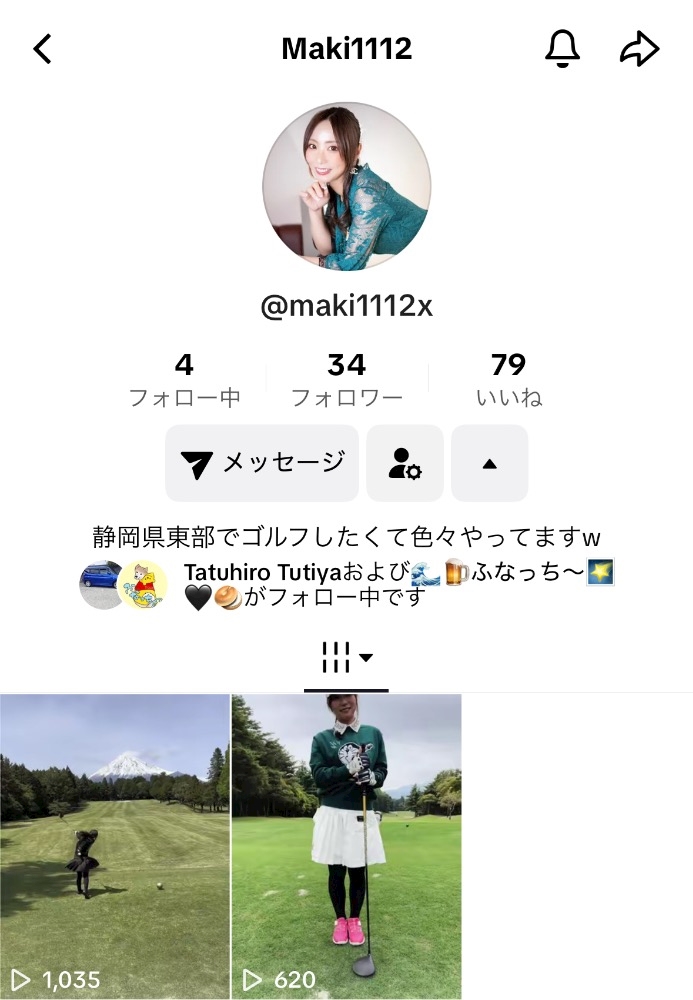
Task: Send a メッセージ to this user
Action: coord(262,463)
